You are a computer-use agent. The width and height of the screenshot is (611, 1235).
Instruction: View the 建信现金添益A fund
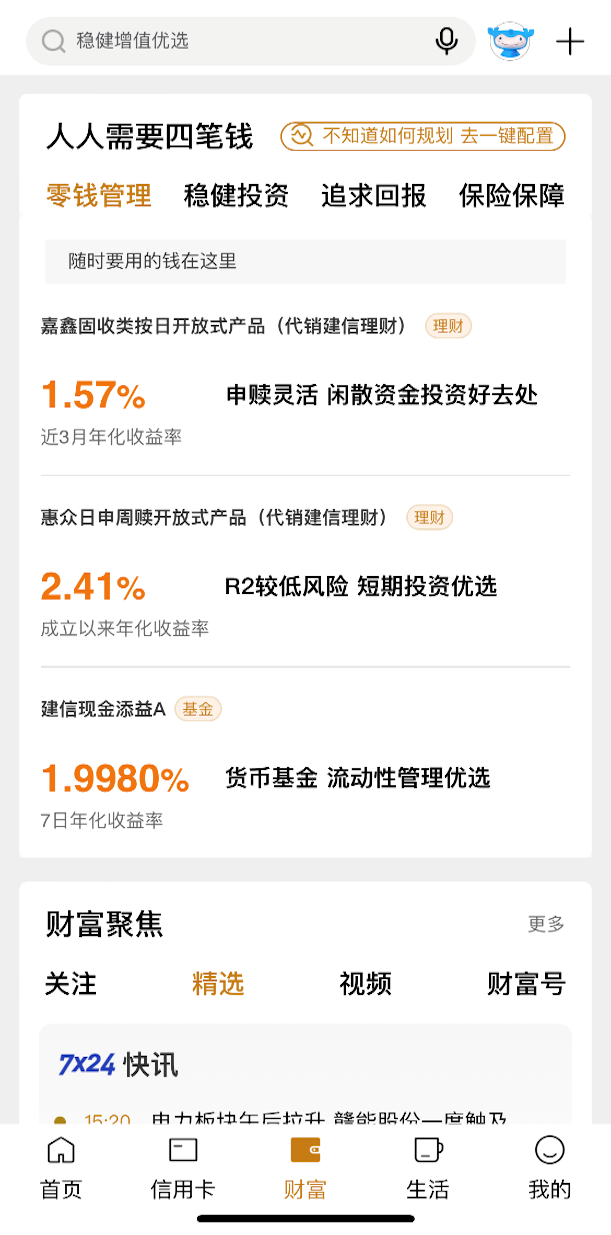tap(103, 709)
